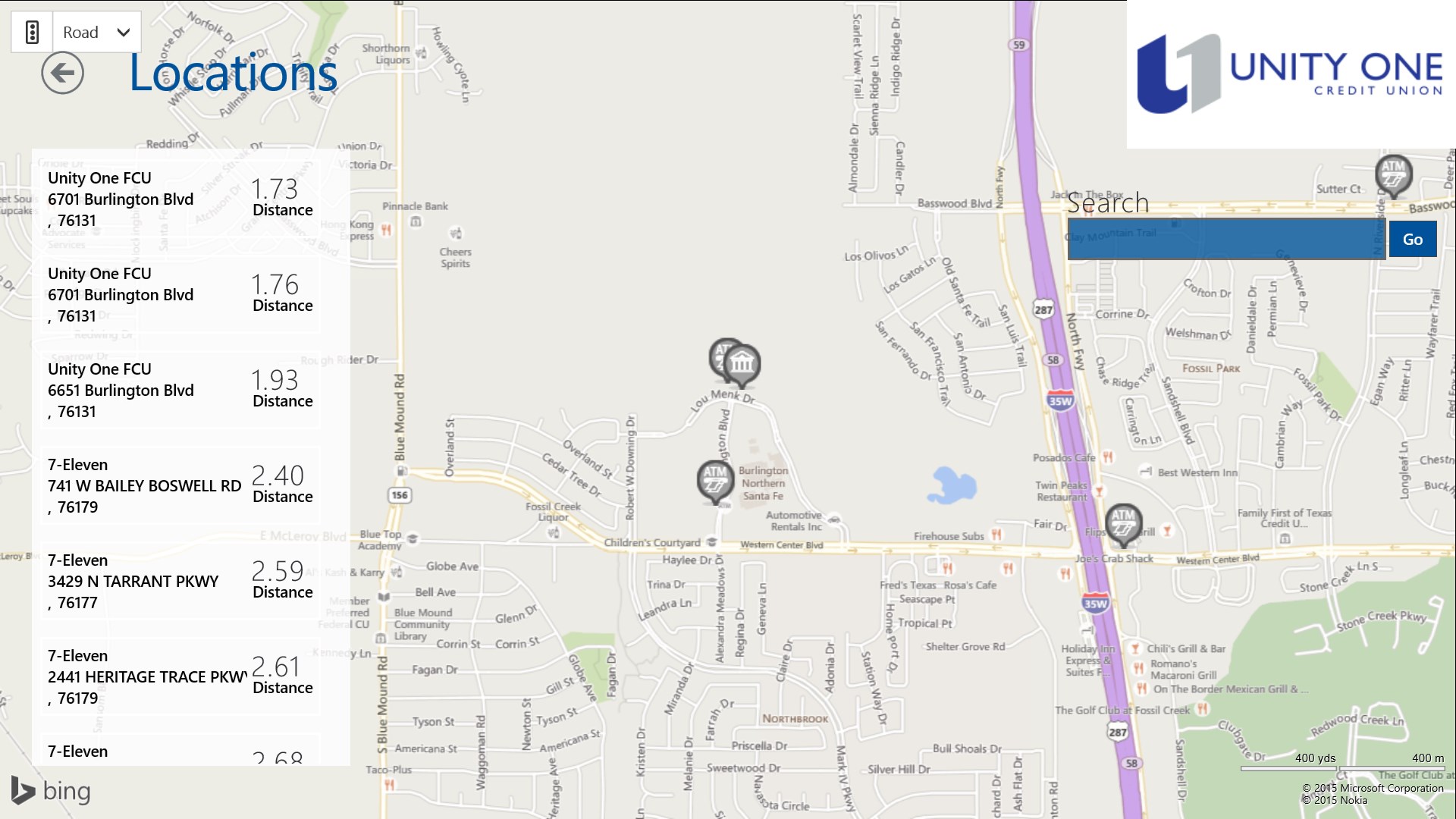Open Unity One FCU 1.76 distance listing

(180, 295)
